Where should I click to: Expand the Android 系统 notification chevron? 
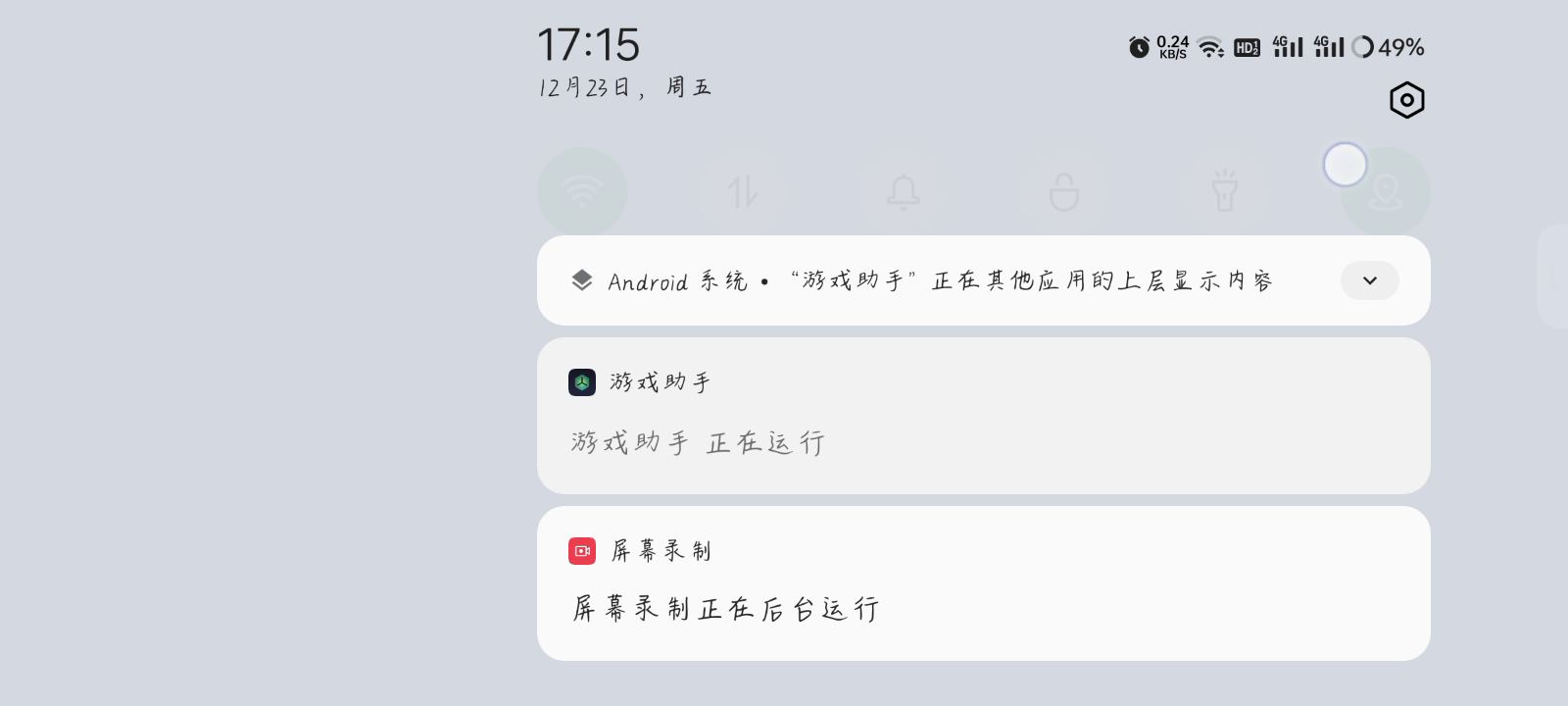(1369, 281)
